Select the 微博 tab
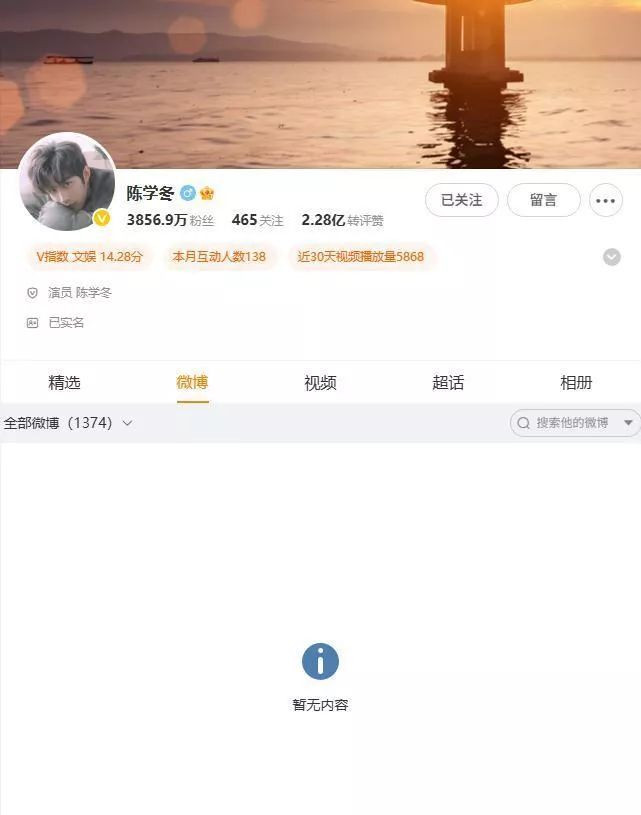This screenshot has width=641, height=815. click(192, 382)
